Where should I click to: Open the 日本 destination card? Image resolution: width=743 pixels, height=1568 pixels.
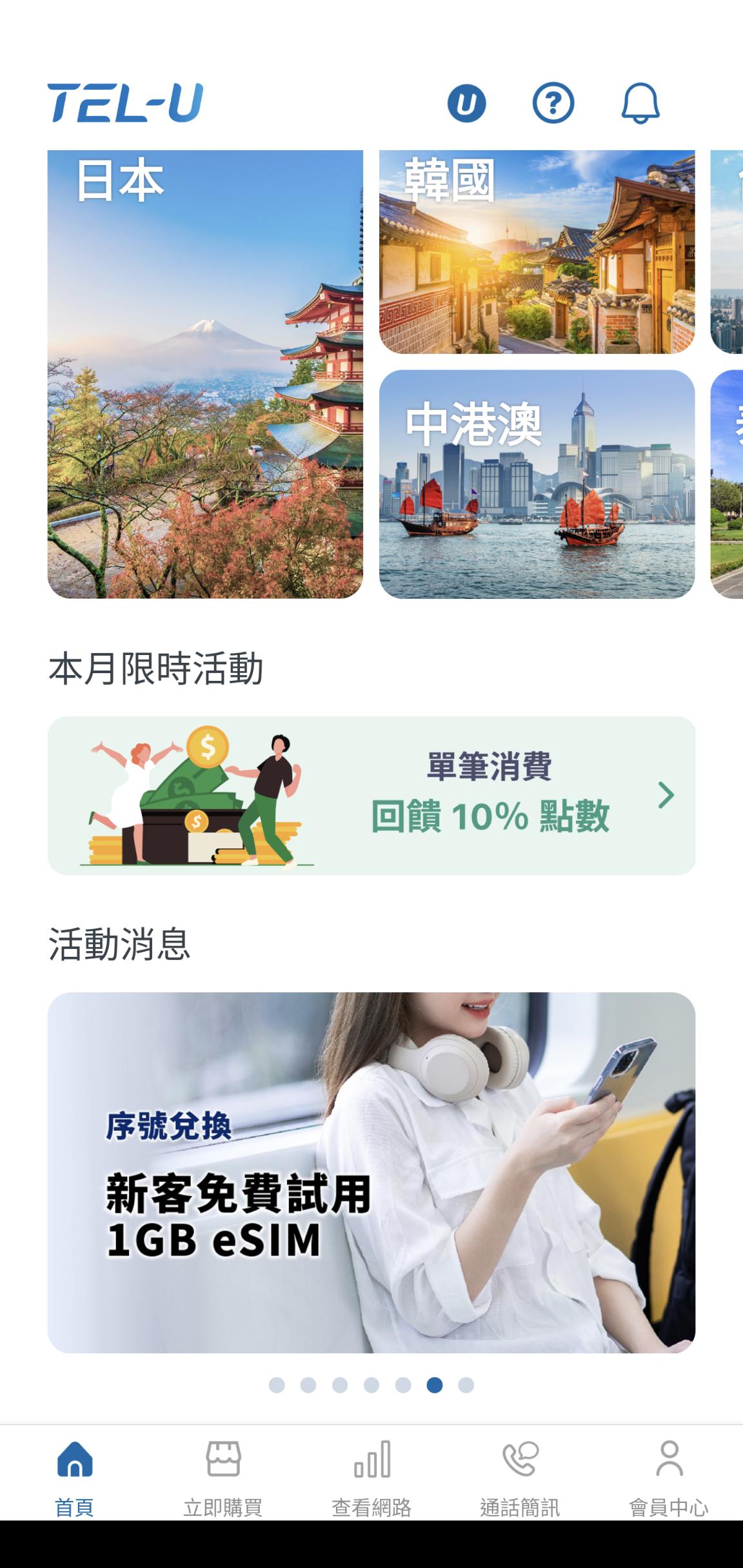point(205,374)
